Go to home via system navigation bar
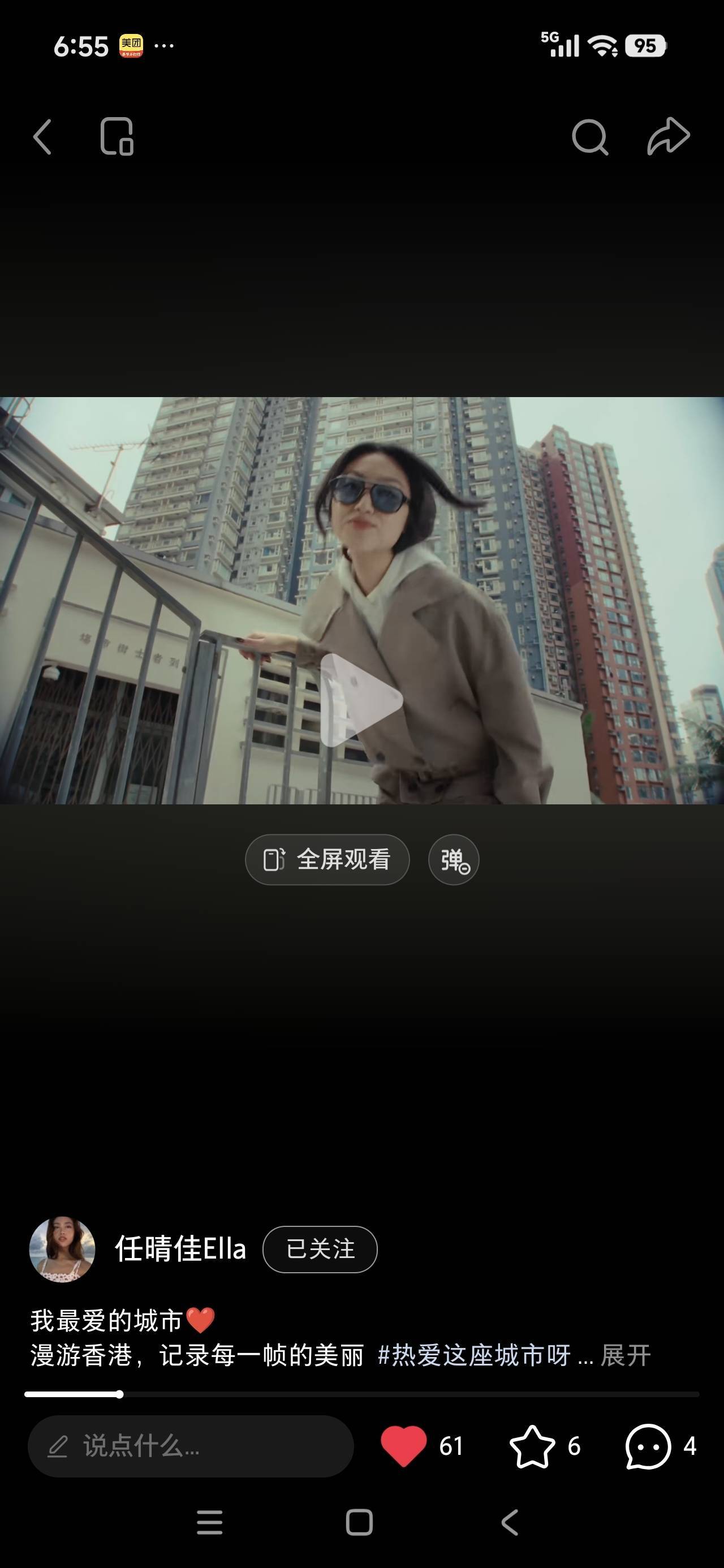 pyautogui.click(x=359, y=1522)
